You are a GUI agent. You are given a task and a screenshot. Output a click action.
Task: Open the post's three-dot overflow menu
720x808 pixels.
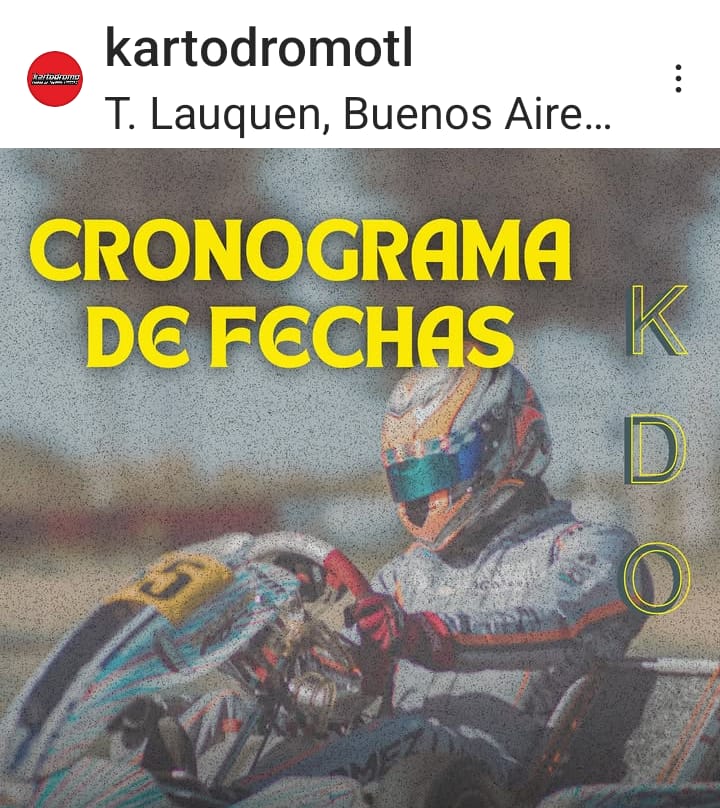(678, 78)
